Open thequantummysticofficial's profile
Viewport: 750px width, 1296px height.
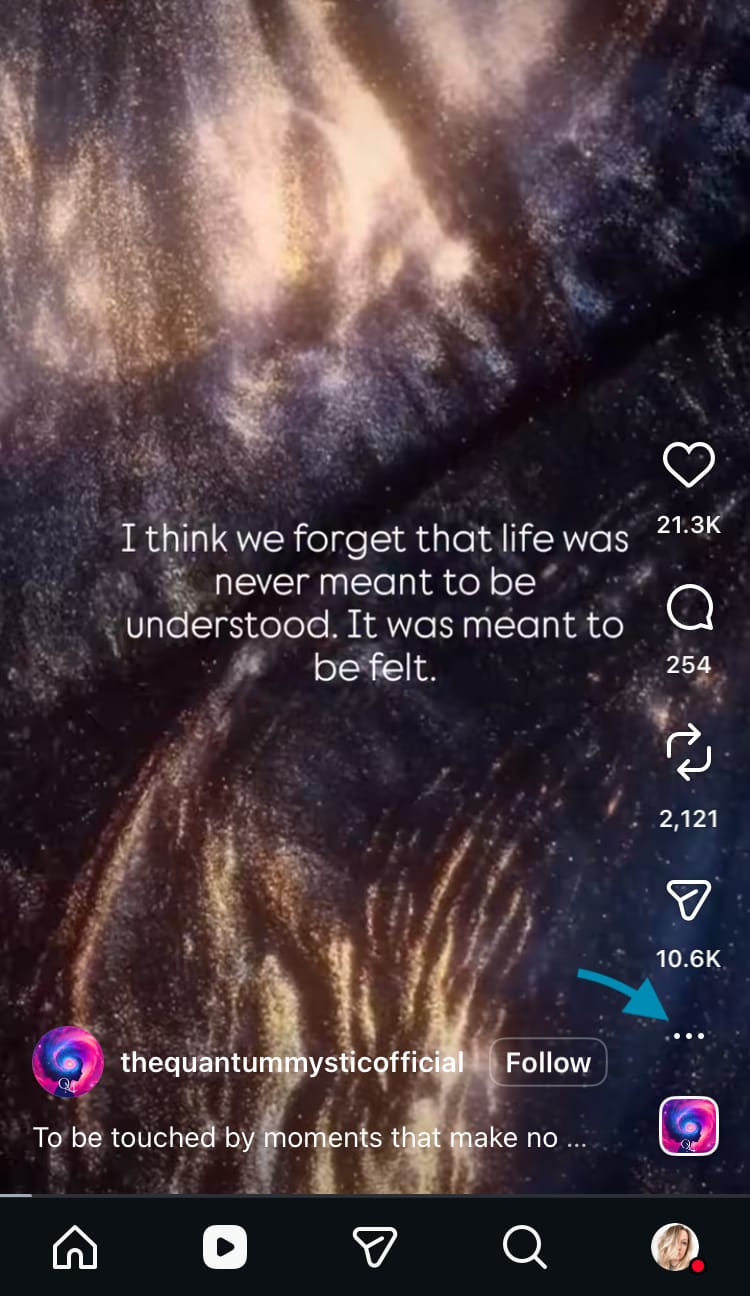click(x=292, y=1062)
